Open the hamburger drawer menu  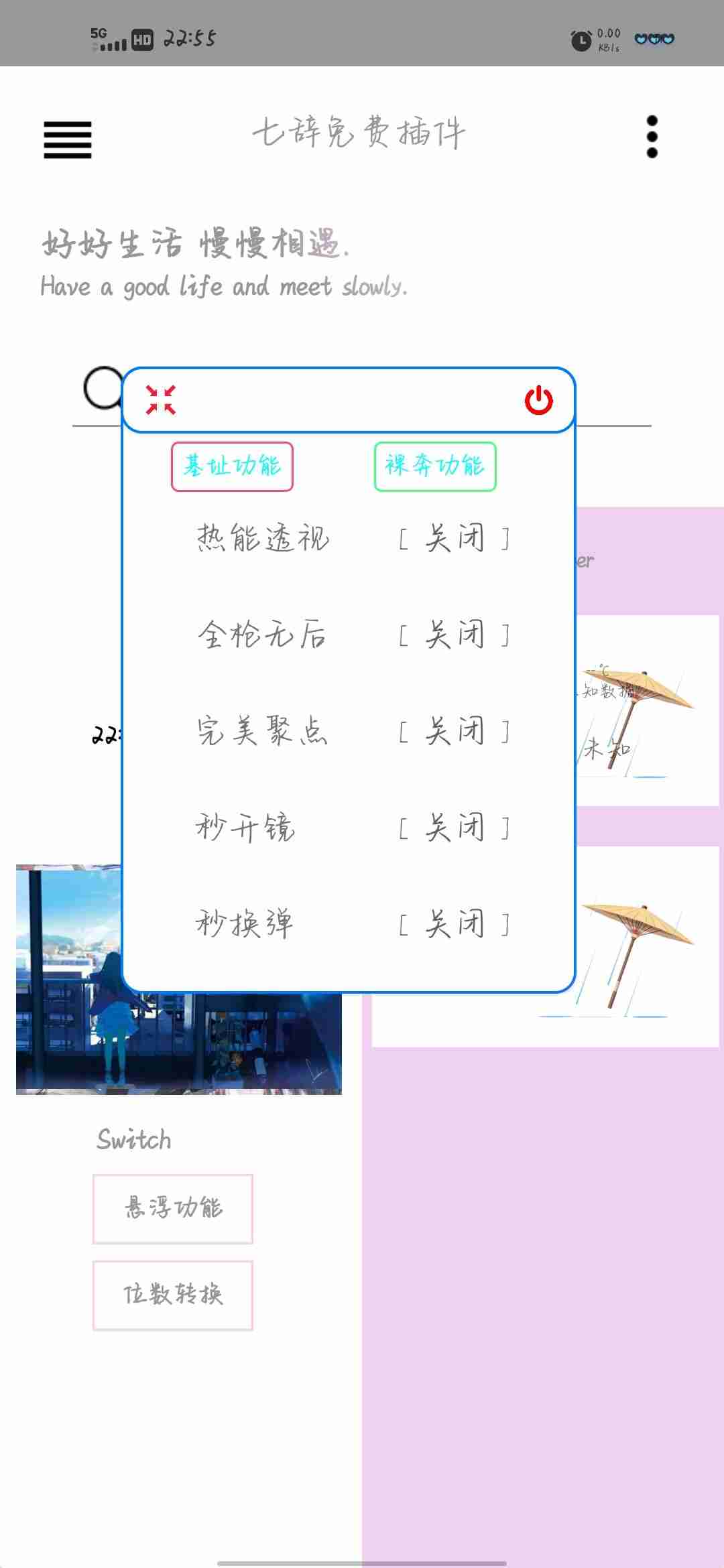pos(67,139)
